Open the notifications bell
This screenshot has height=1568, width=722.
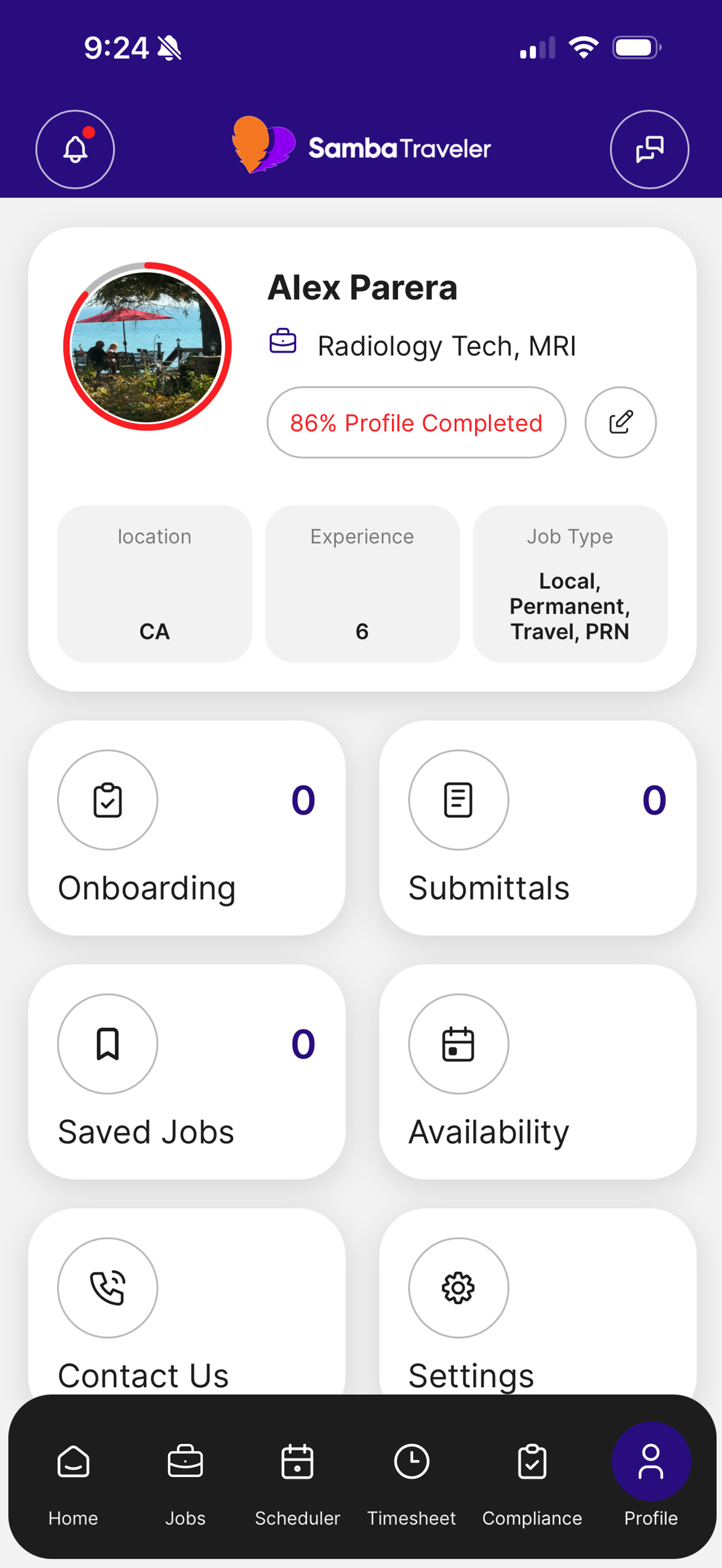pyautogui.click(x=75, y=149)
